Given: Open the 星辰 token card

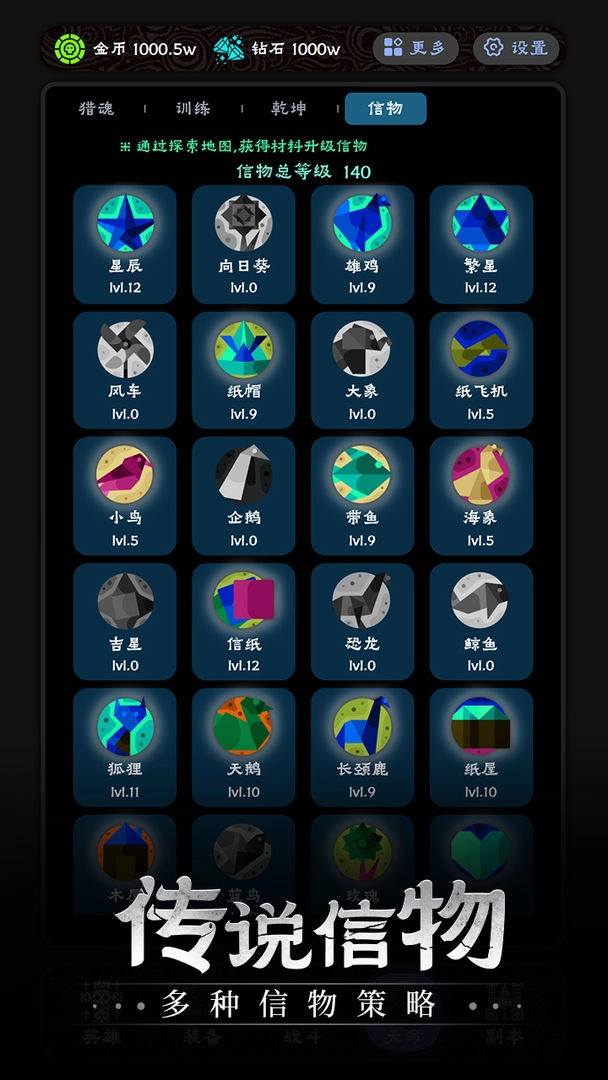Looking at the screenshot, I should coord(125,244).
